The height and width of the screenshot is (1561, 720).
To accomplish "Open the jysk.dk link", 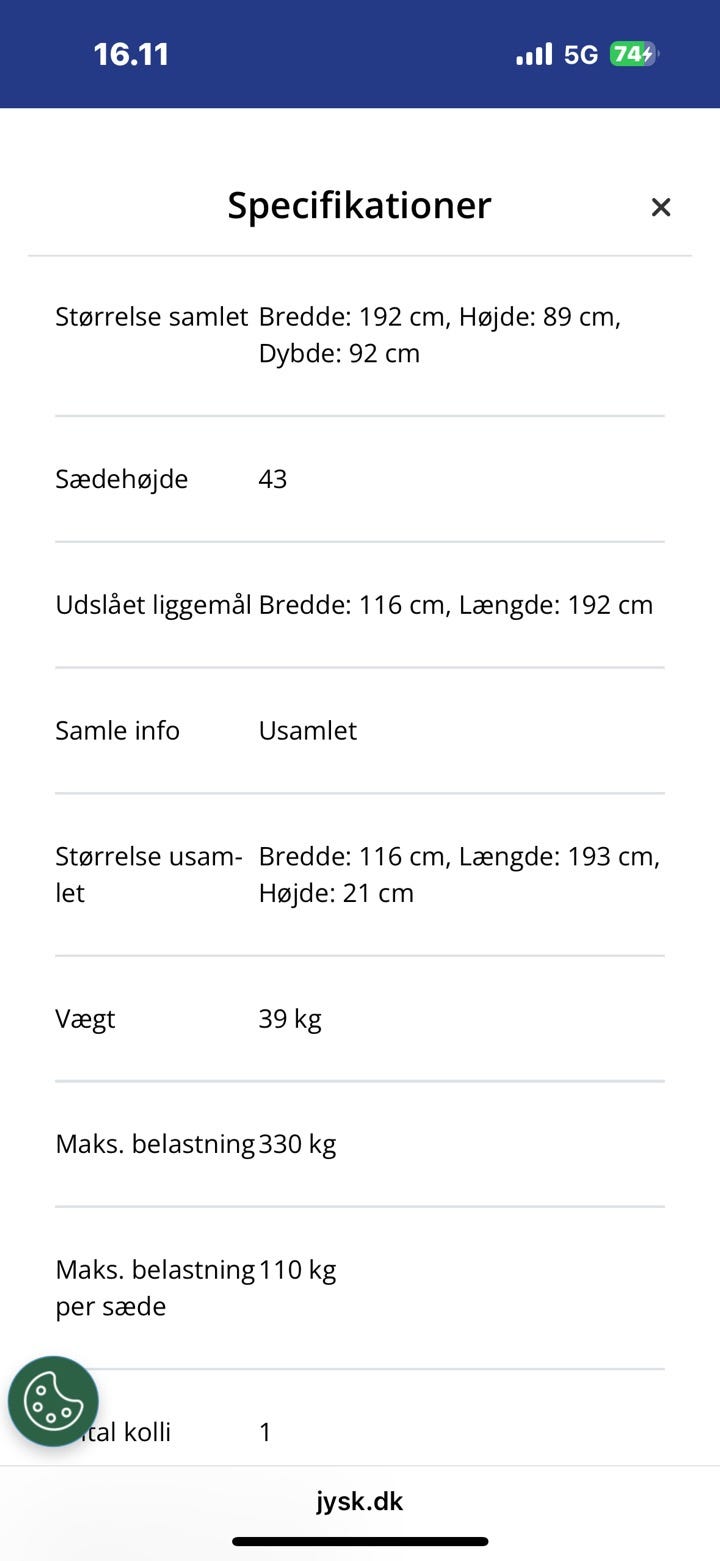I will click(360, 1501).
